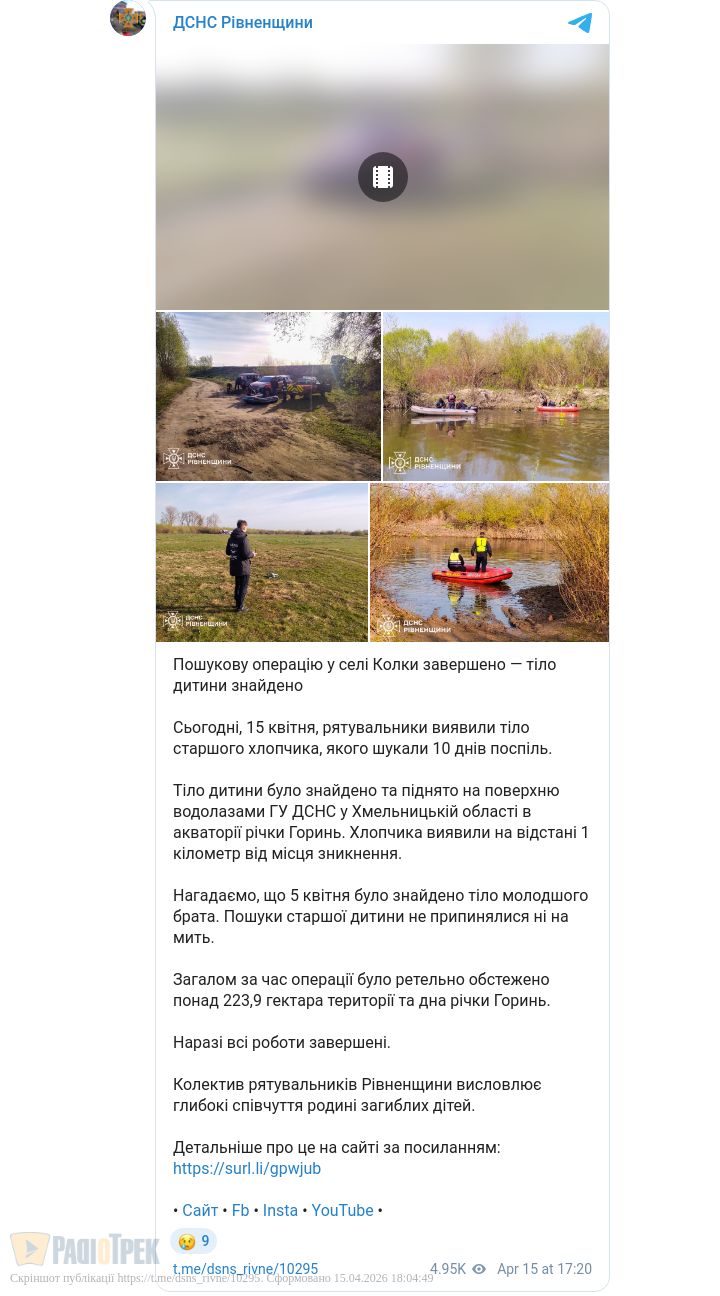Viewport: 720px width, 1296px height.
Task: Open the photo of a man in a field
Action: click(262, 562)
